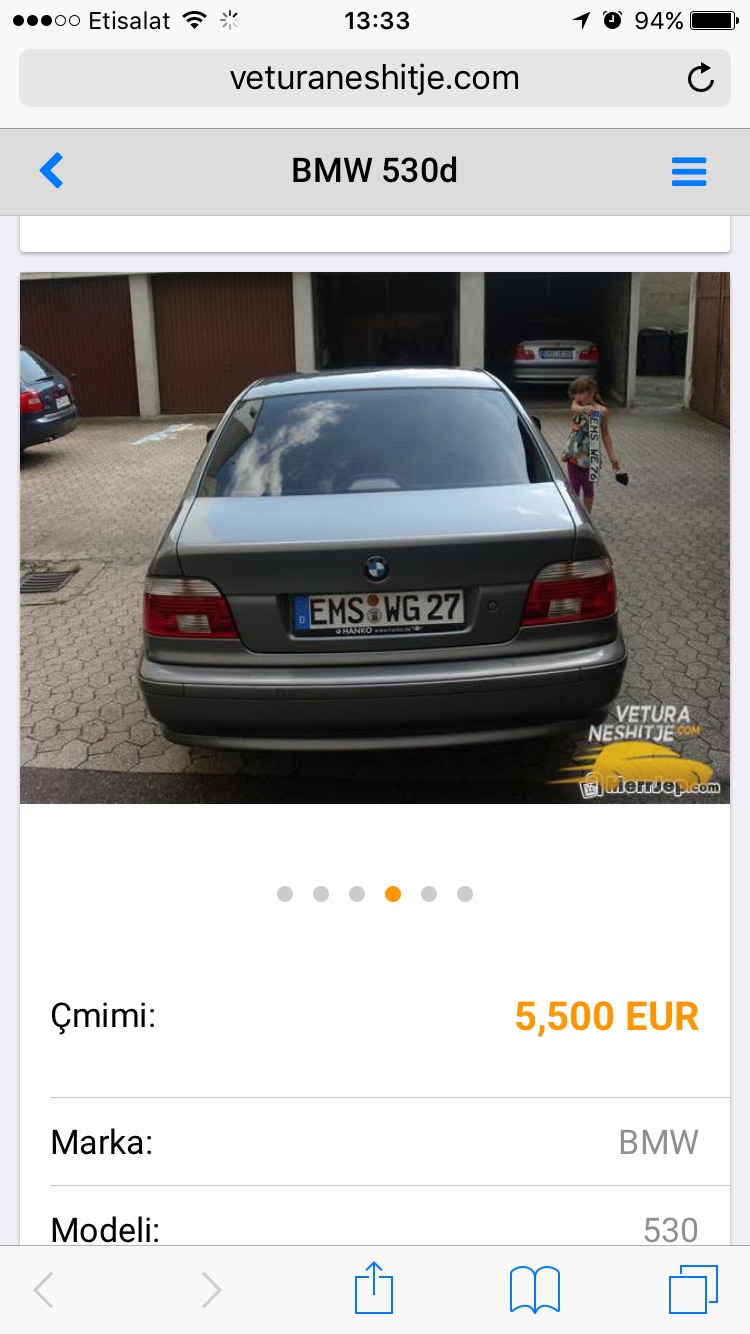750x1334 pixels.
Task: Open Safari bookmarks
Action: (x=535, y=1290)
